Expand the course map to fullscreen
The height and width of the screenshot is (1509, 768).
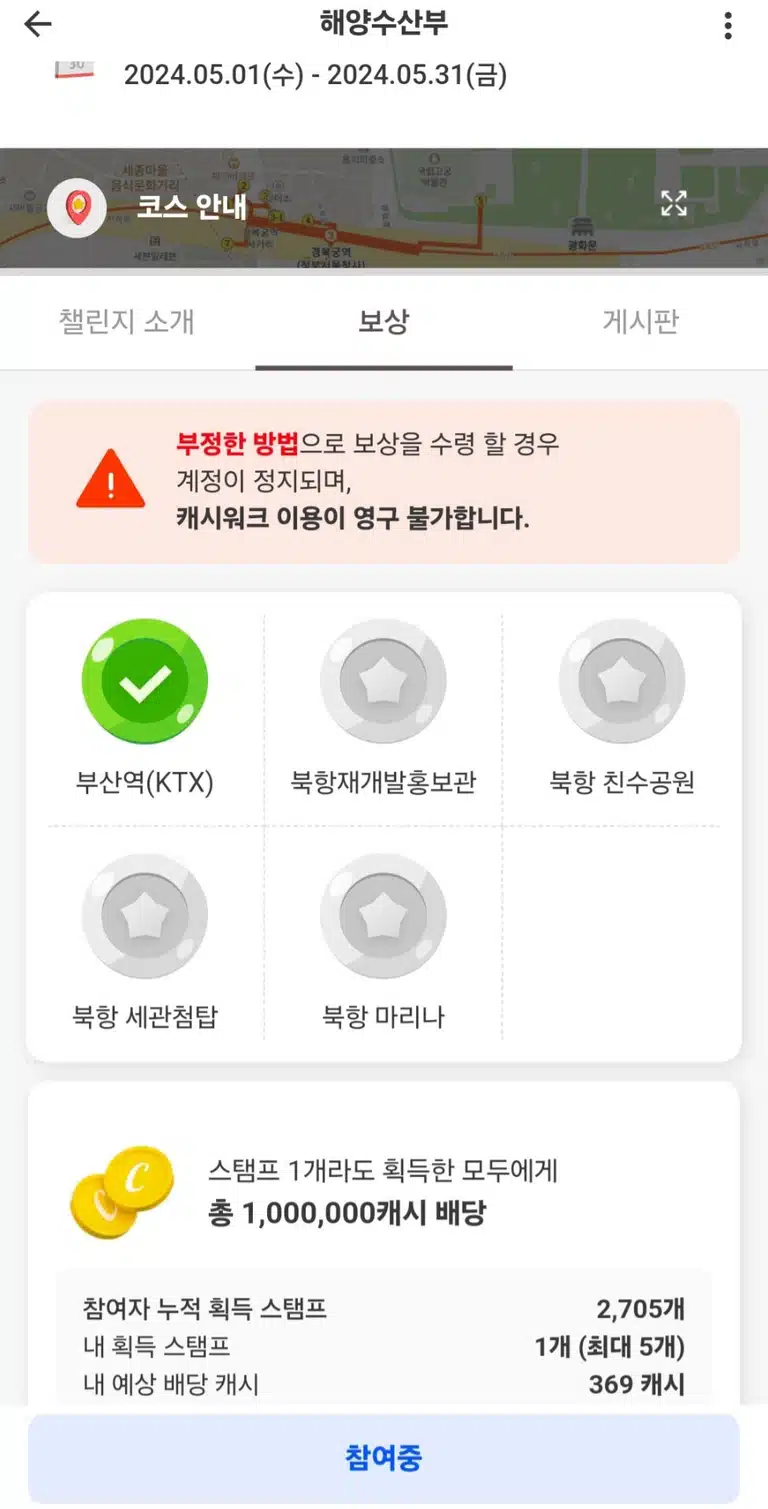(674, 204)
